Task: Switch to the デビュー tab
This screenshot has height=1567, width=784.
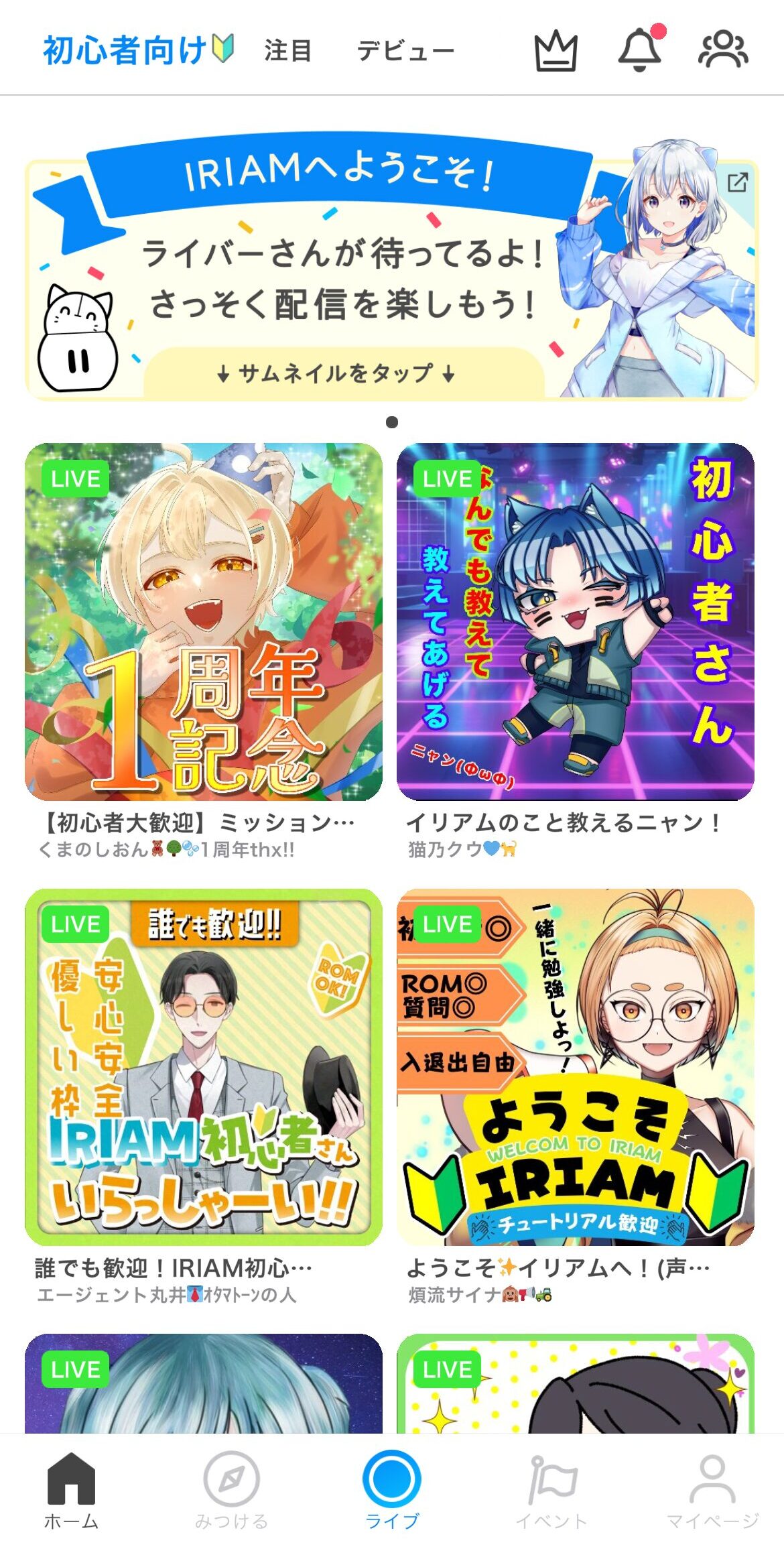Action: pos(405,51)
